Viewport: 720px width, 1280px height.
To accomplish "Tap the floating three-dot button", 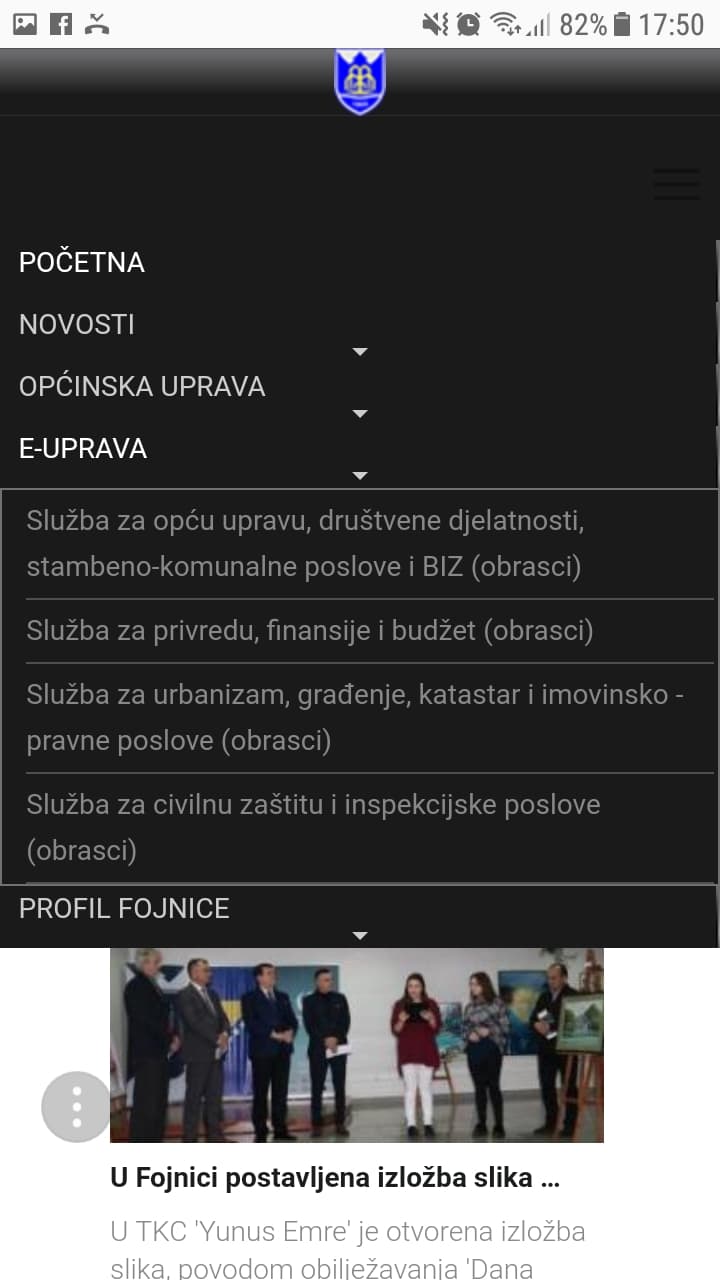I will click(76, 1107).
